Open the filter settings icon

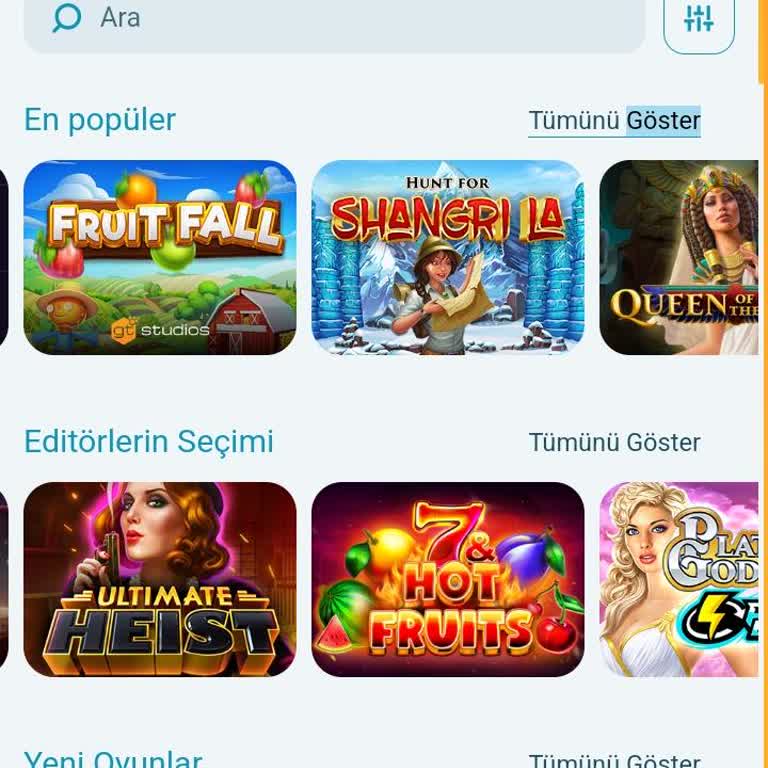[x=698, y=19]
